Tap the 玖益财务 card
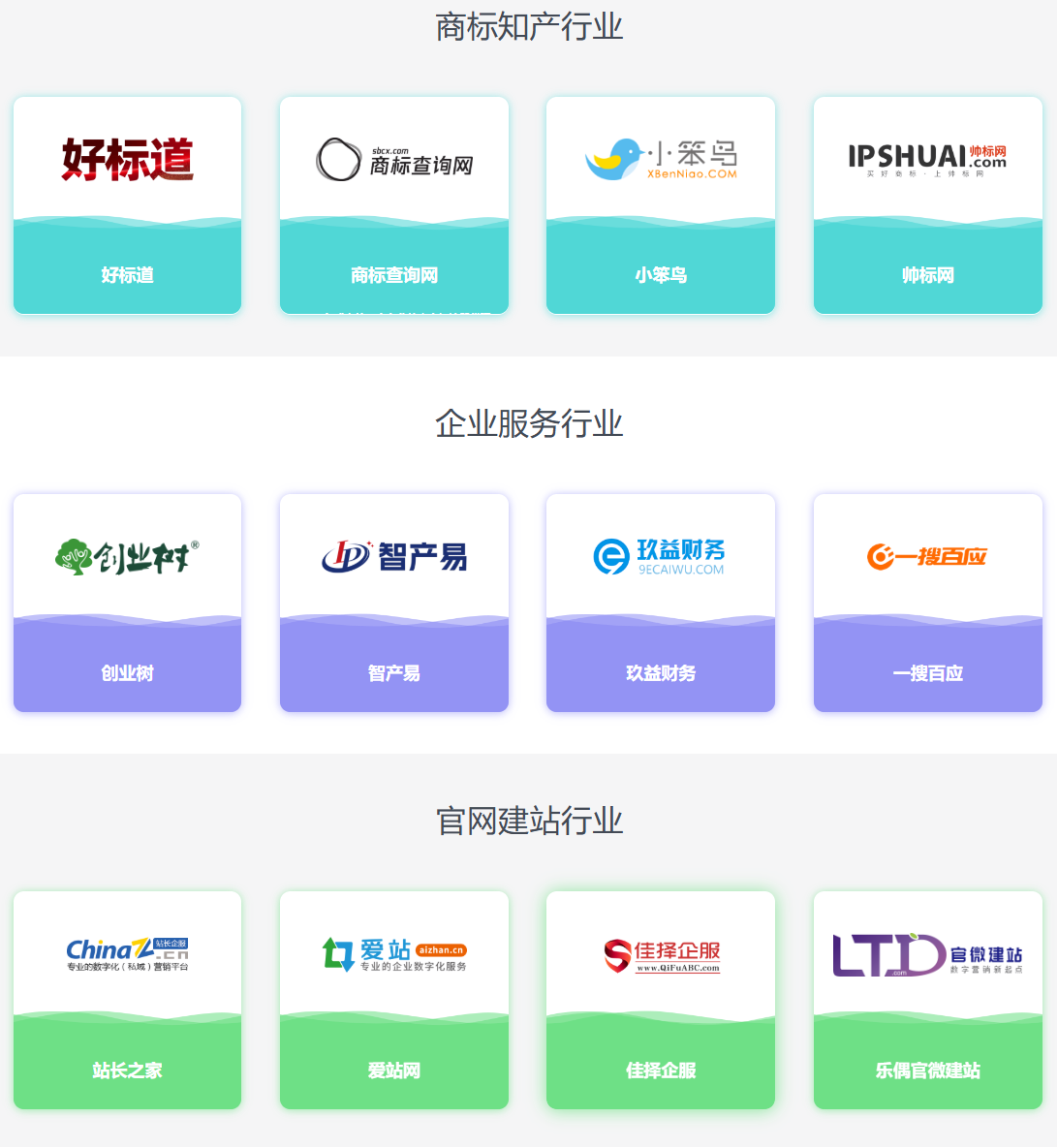This screenshot has height=1148, width=1058. click(x=660, y=603)
